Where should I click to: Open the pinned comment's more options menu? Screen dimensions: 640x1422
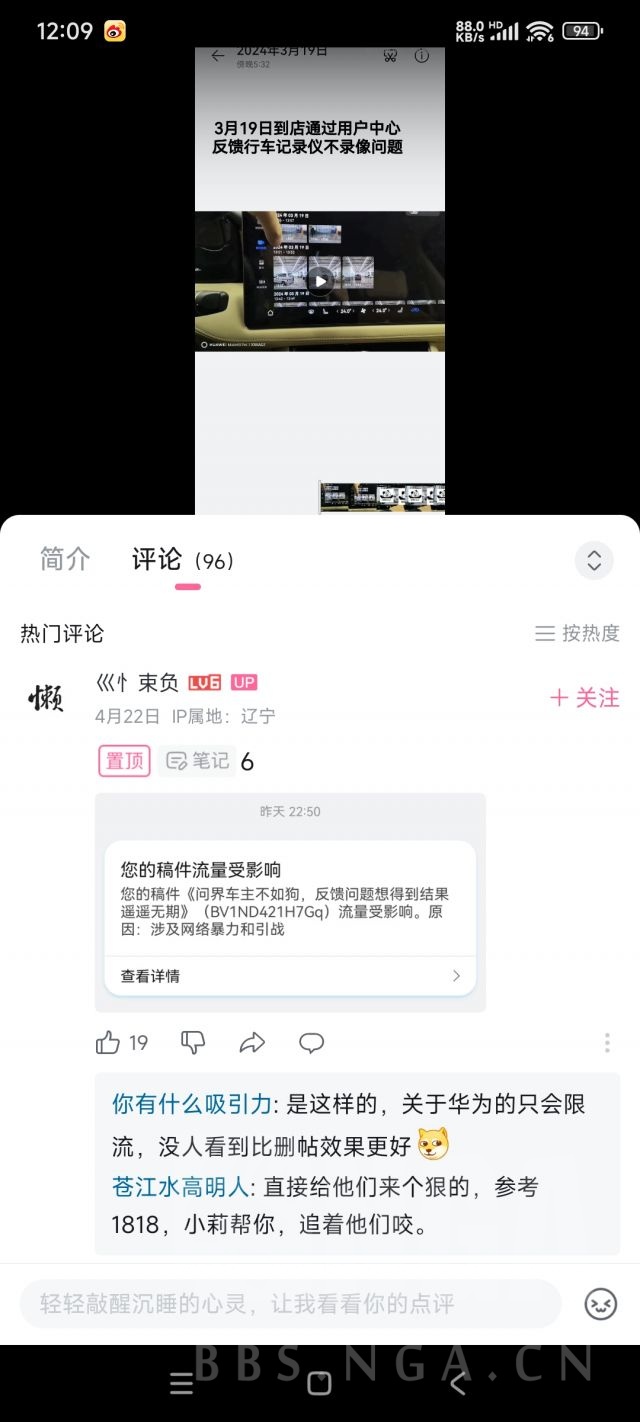(607, 1043)
